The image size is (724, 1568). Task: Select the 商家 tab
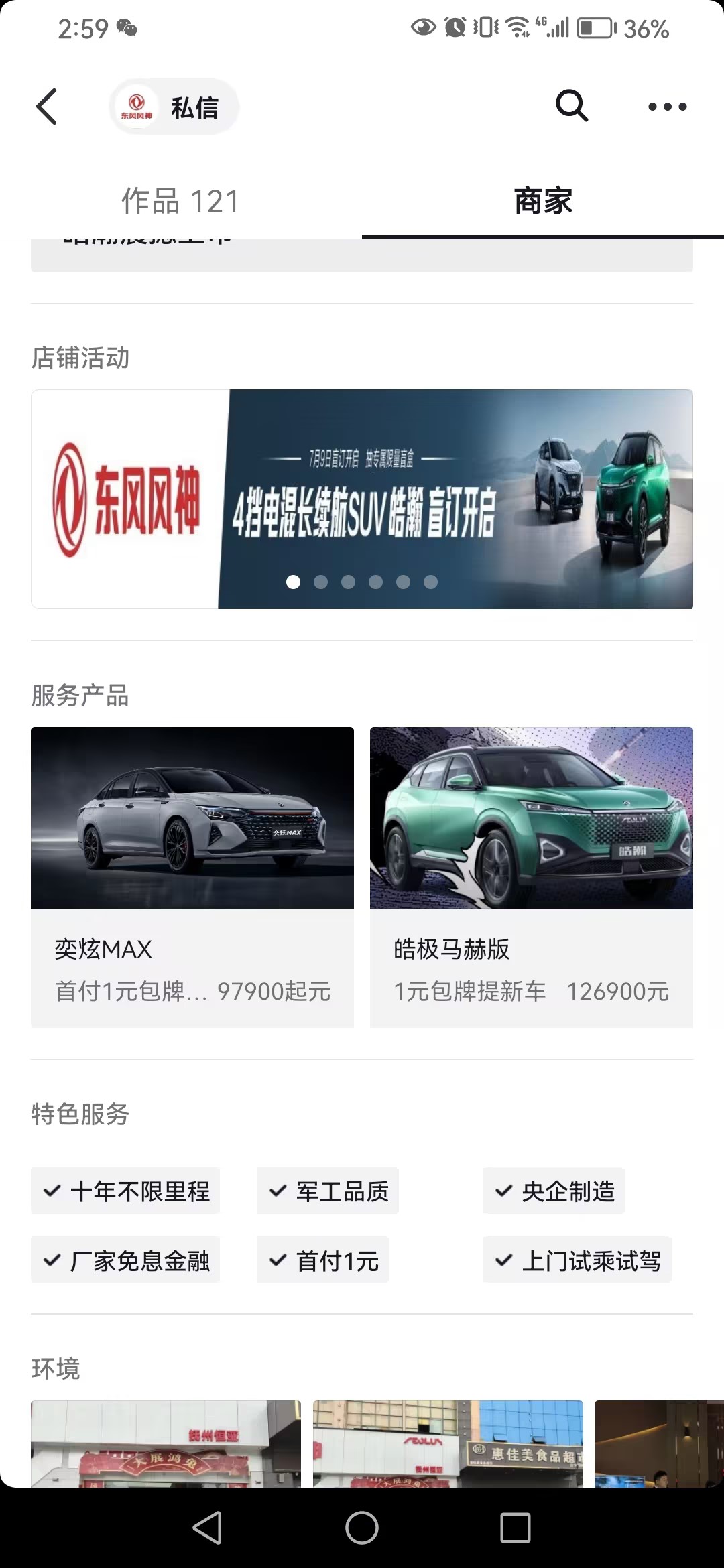pyautogui.click(x=543, y=201)
